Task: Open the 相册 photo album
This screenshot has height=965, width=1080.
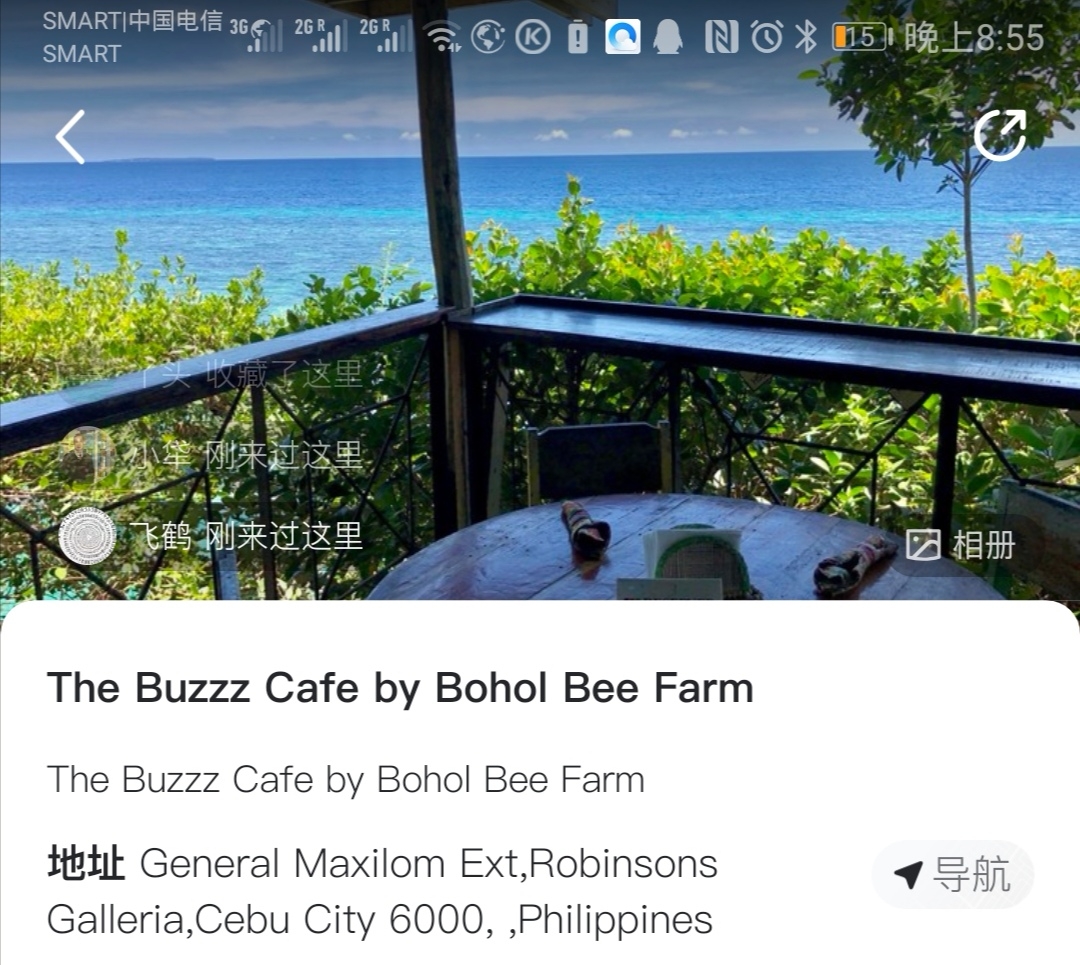Action: click(x=960, y=545)
